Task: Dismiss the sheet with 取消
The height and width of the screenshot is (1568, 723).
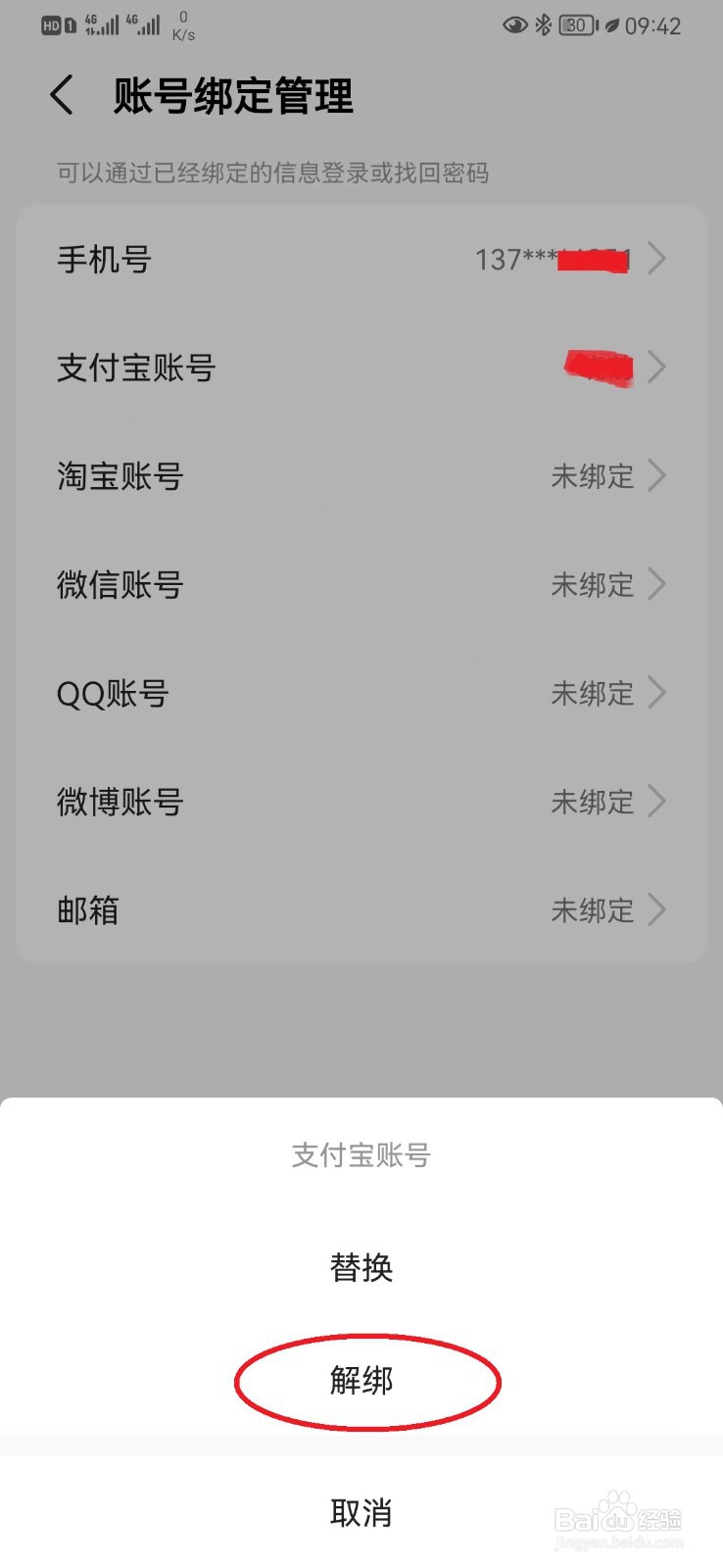Action: [x=361, y=1513]
